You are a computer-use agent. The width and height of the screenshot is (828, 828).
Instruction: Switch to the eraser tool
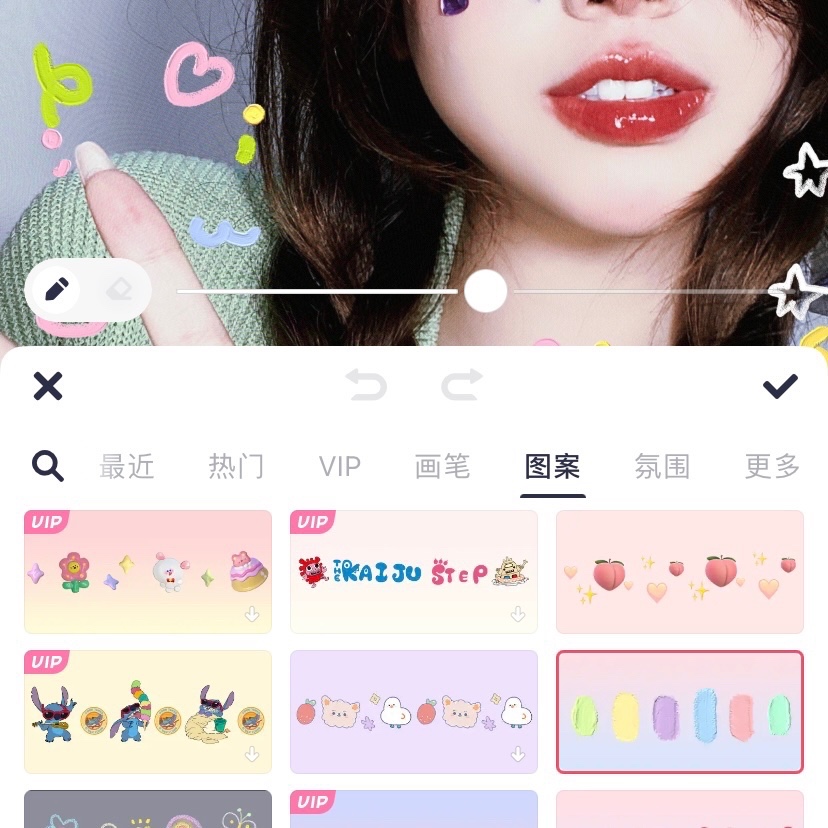click(119, 290)
